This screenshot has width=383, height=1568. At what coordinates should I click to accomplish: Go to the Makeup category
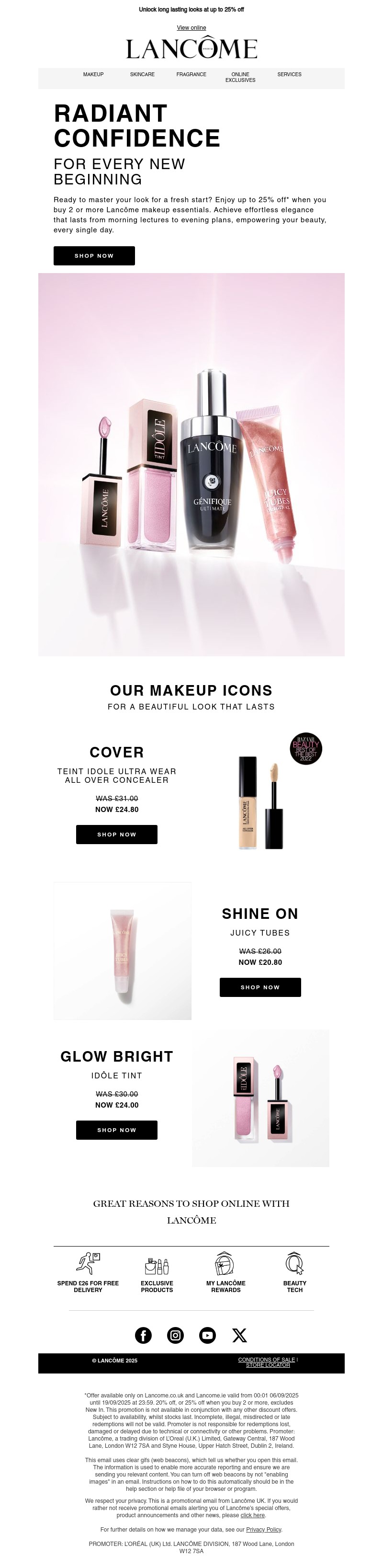93,74
